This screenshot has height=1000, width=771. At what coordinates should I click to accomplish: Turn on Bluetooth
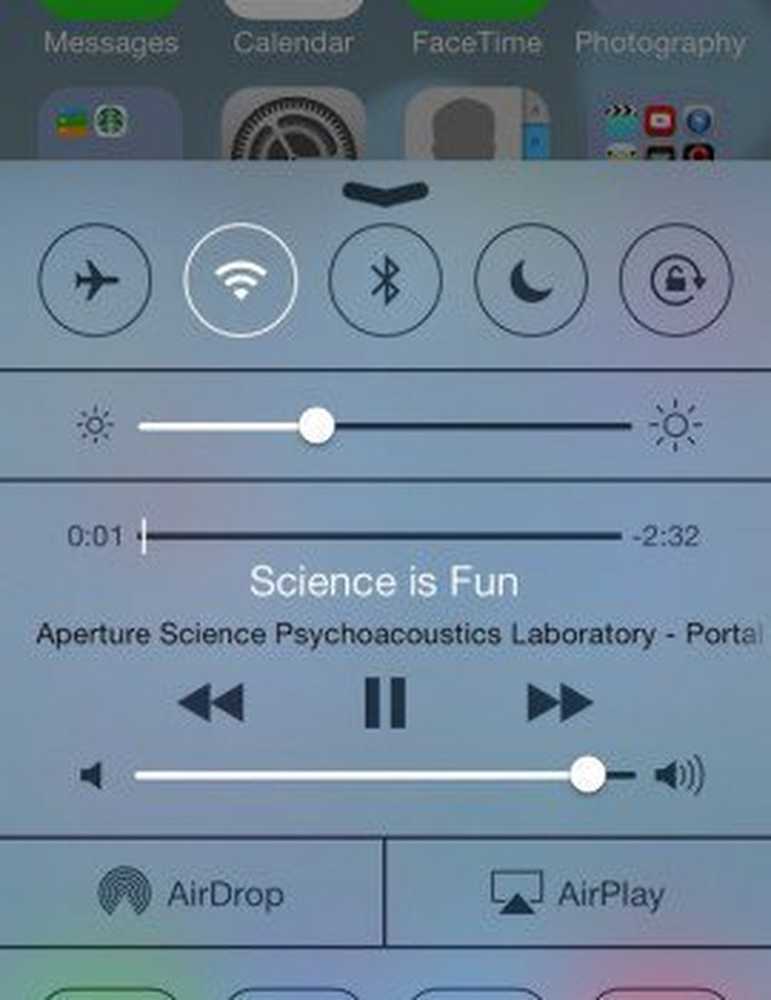385,280
